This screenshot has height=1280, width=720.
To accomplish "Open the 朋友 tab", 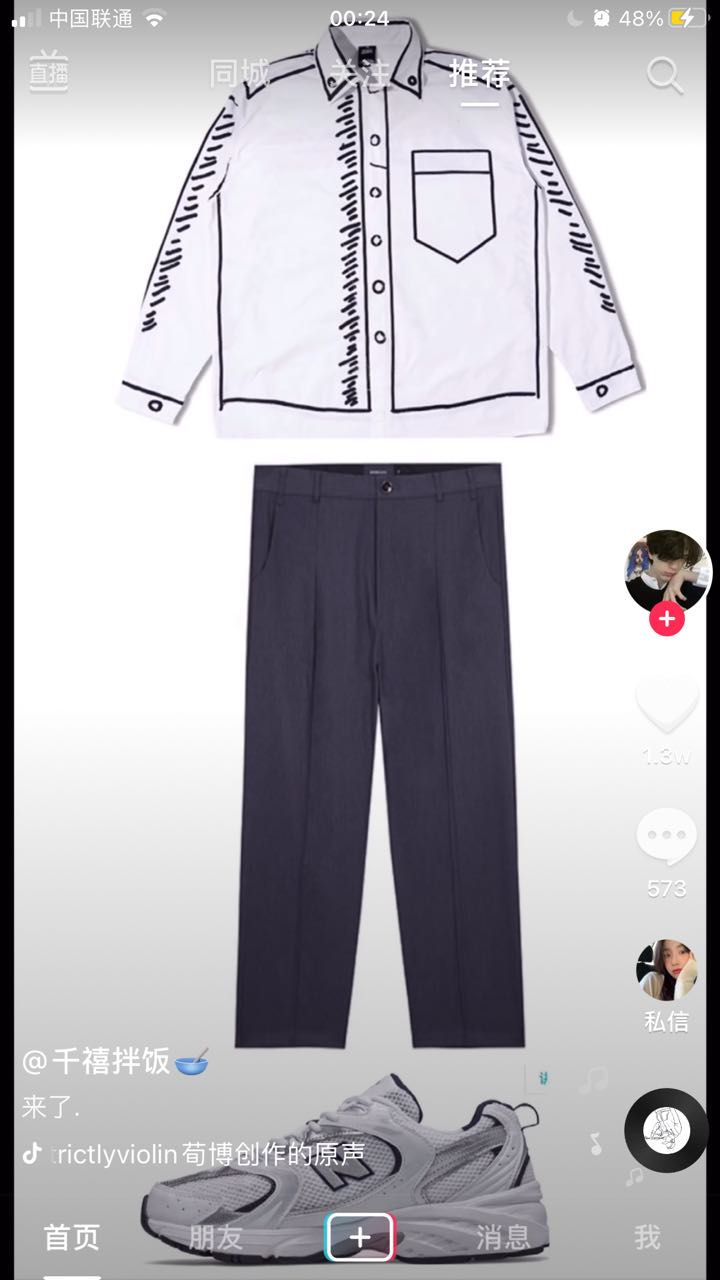I will (216, 1237).
